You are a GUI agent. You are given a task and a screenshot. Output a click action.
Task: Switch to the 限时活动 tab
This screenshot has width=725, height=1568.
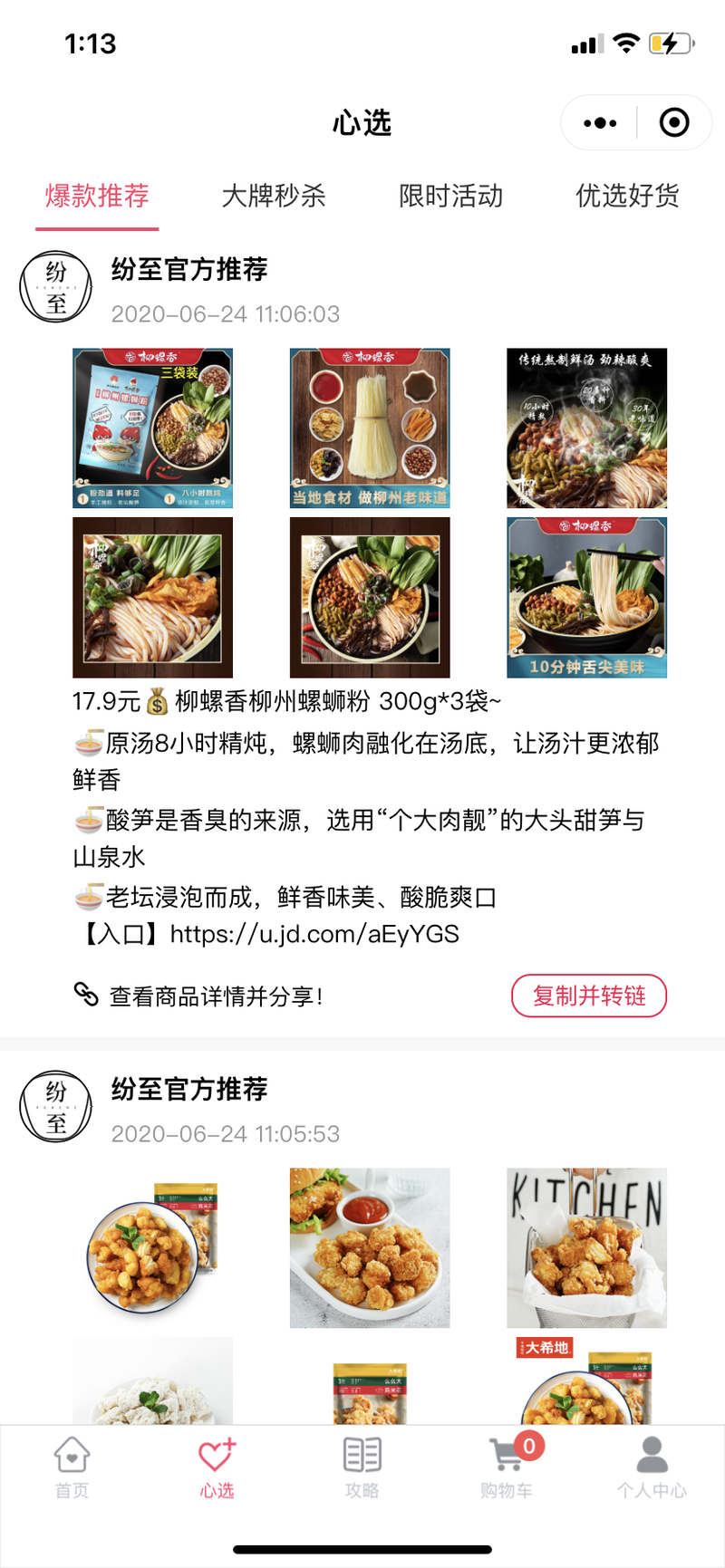point(450,196)
